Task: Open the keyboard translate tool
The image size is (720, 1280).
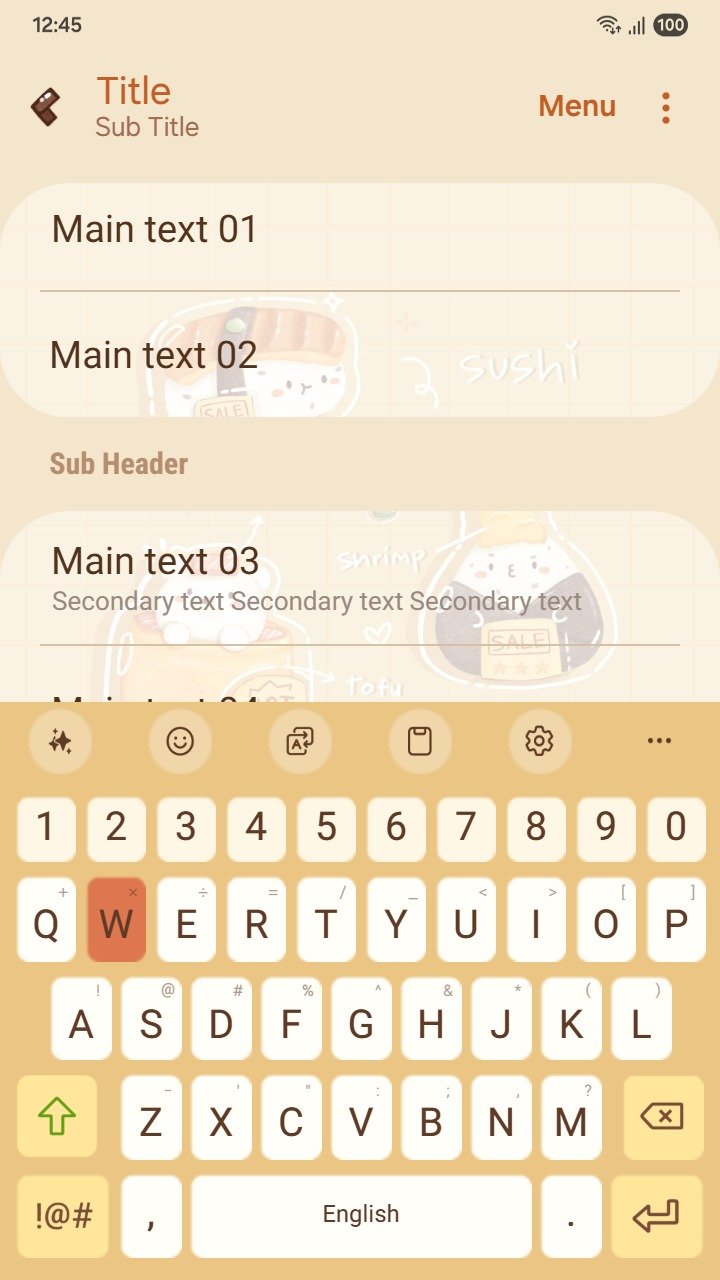Action: tap(300, 741)
